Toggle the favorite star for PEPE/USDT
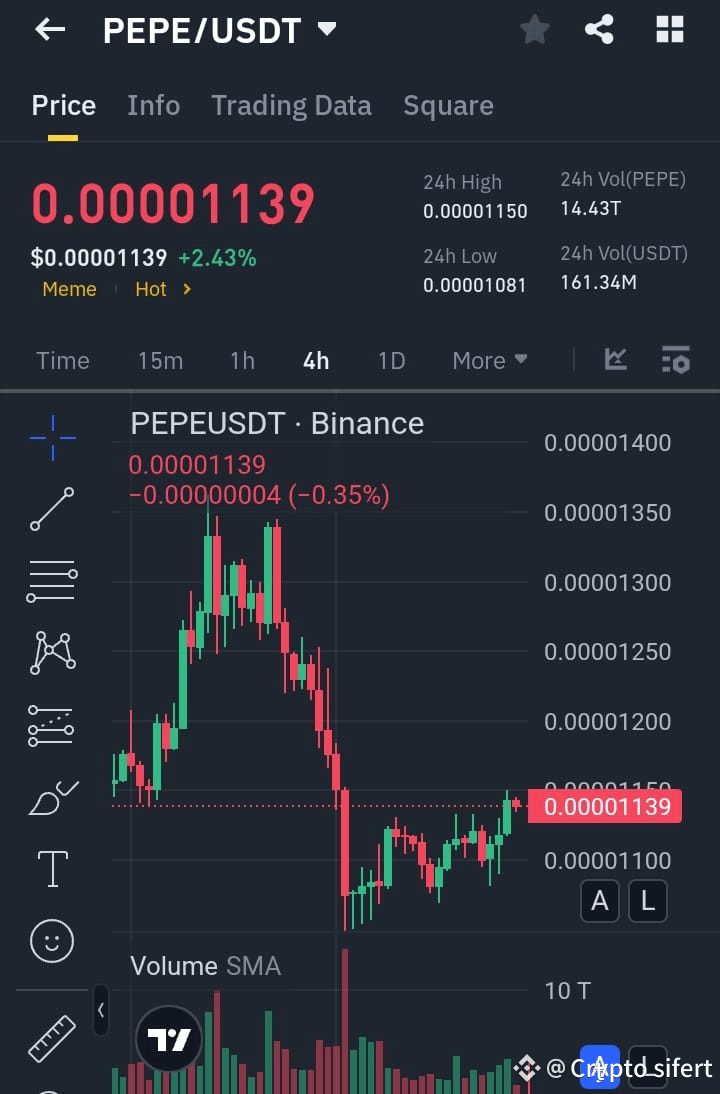 534,29
